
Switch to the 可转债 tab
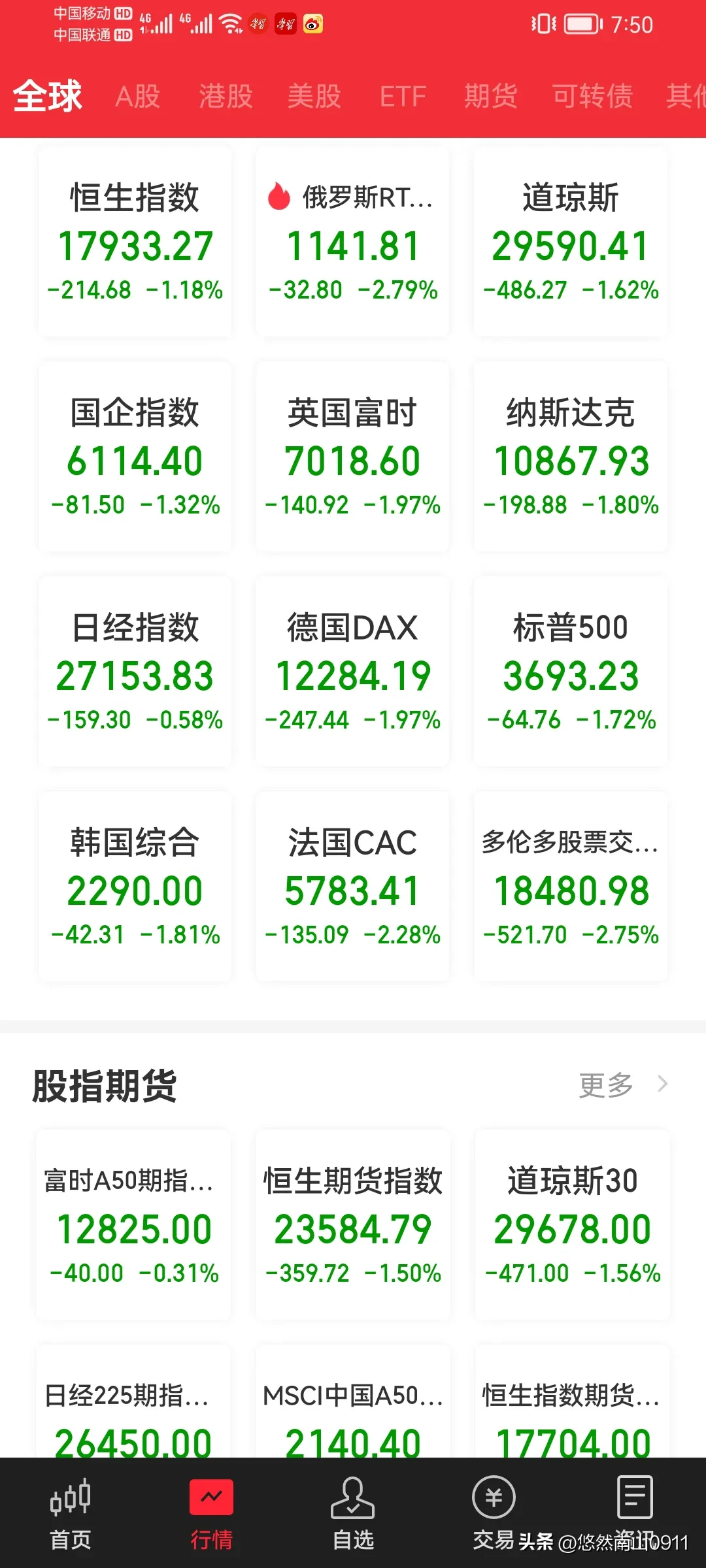click(x=593, y=97)
